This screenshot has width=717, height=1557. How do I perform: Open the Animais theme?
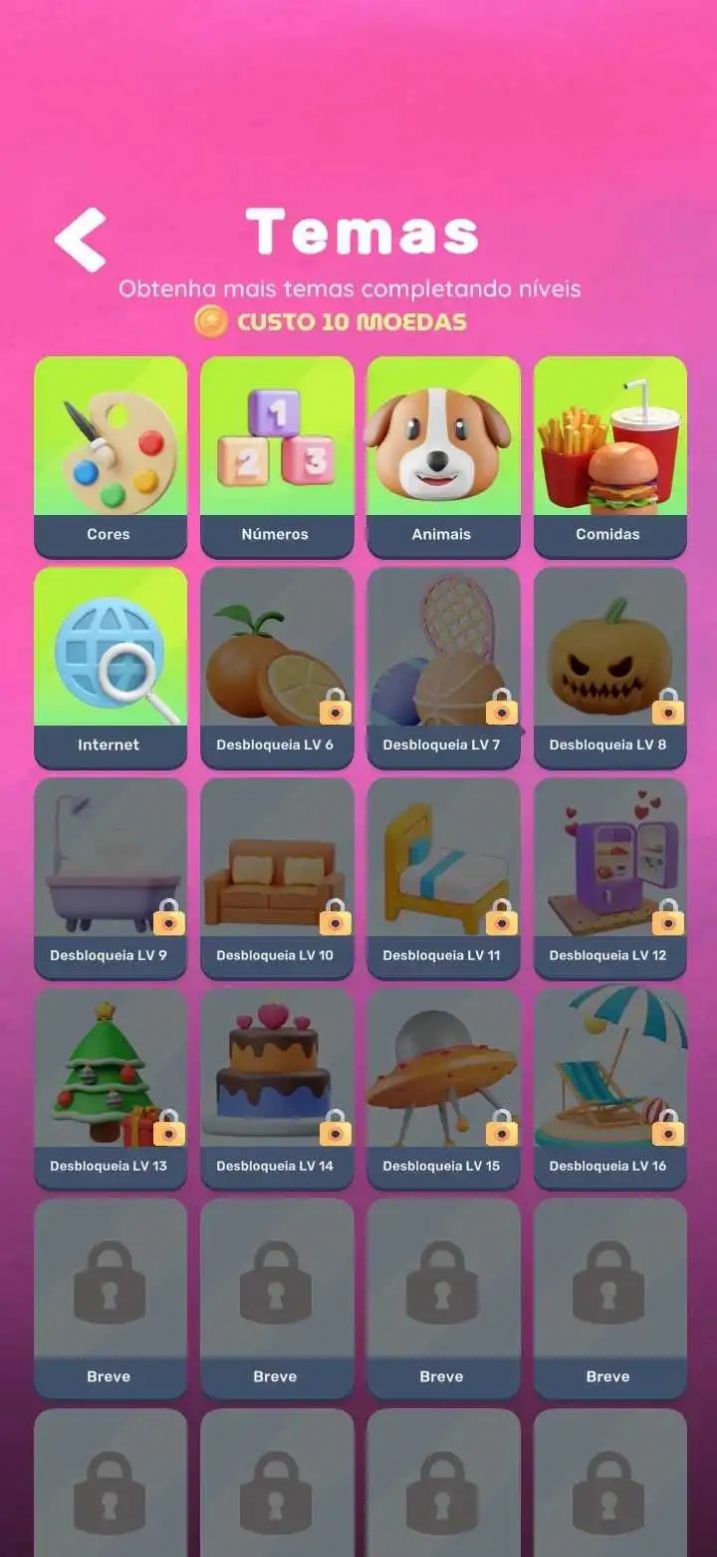pyautogui.click(x=442, y=455)
